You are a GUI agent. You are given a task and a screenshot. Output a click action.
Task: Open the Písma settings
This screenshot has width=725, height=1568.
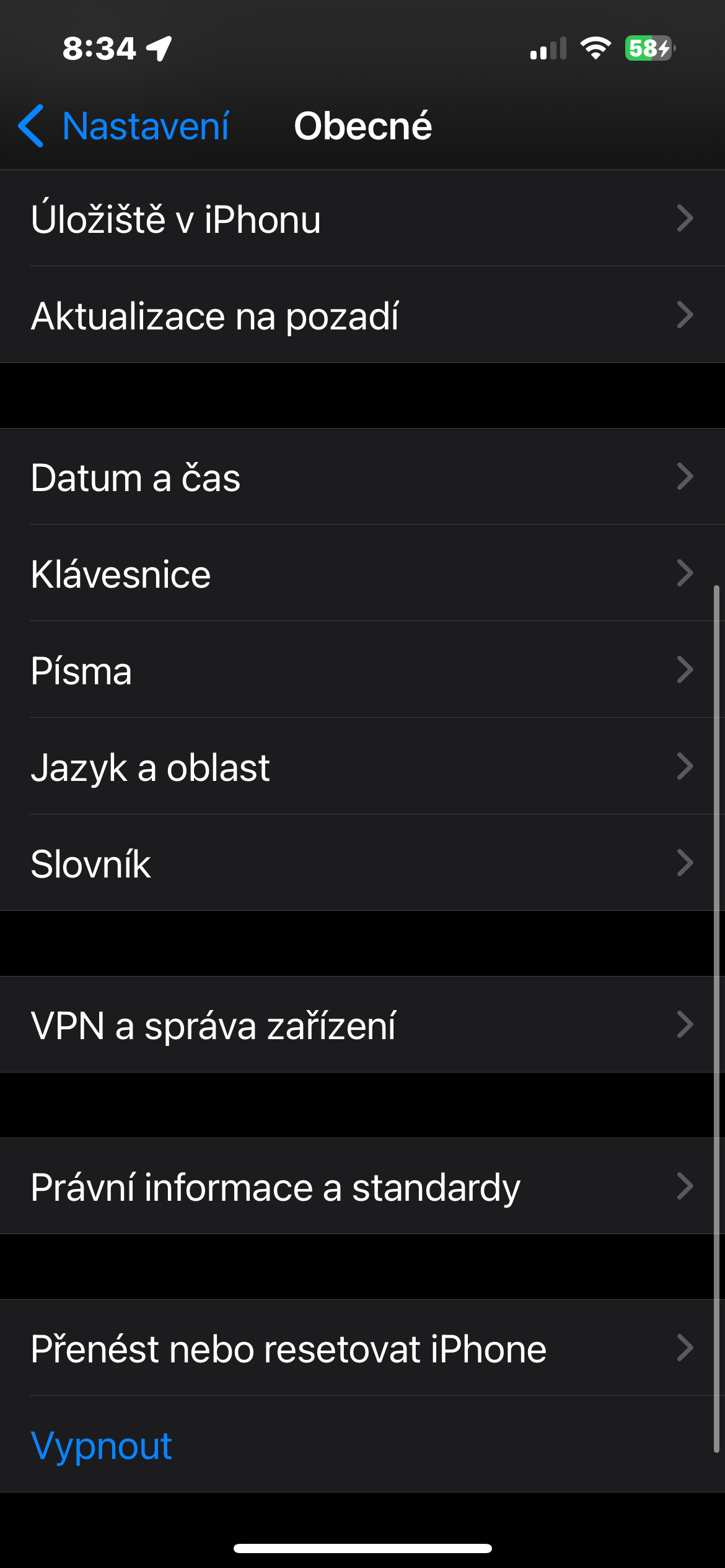coord(362,670)
